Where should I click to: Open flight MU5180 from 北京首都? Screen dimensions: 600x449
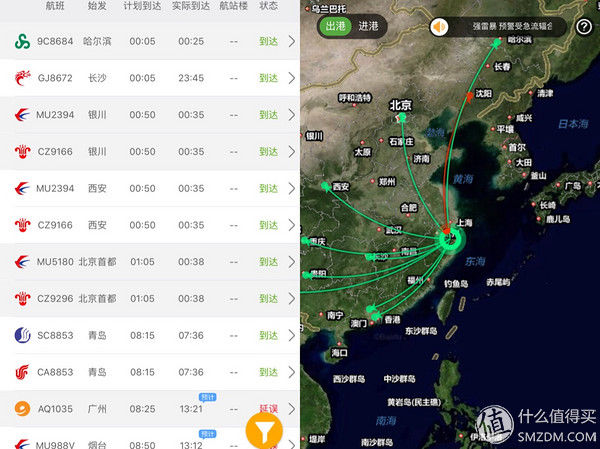(x=150, y=262)
